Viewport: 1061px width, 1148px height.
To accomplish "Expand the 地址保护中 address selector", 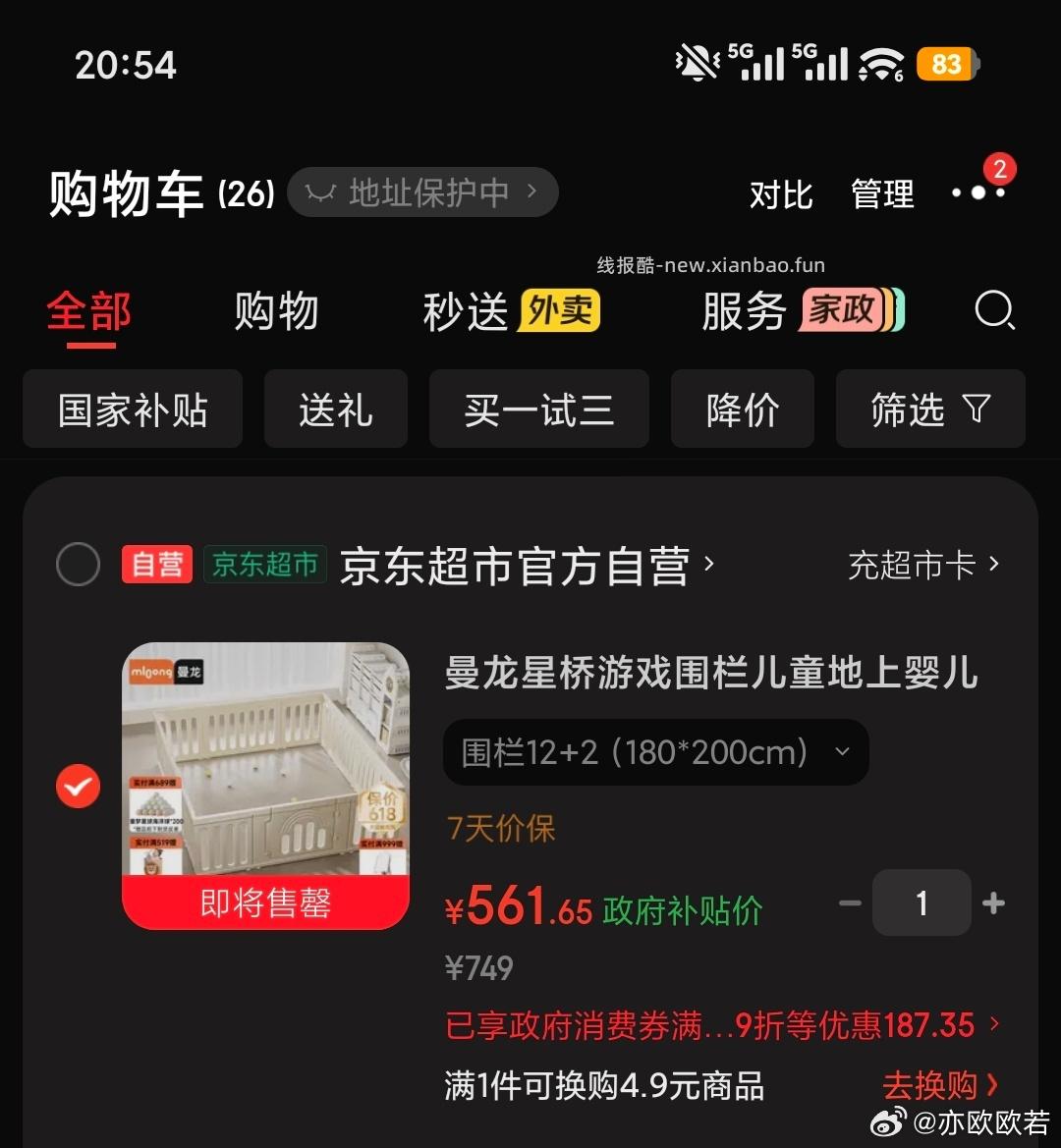I will pyautogui.click(x=422, y=192).
